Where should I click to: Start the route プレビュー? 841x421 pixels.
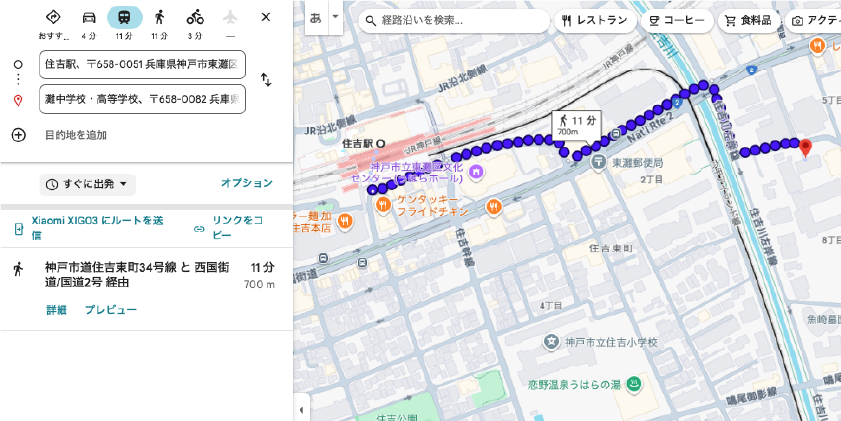point(110,310)
